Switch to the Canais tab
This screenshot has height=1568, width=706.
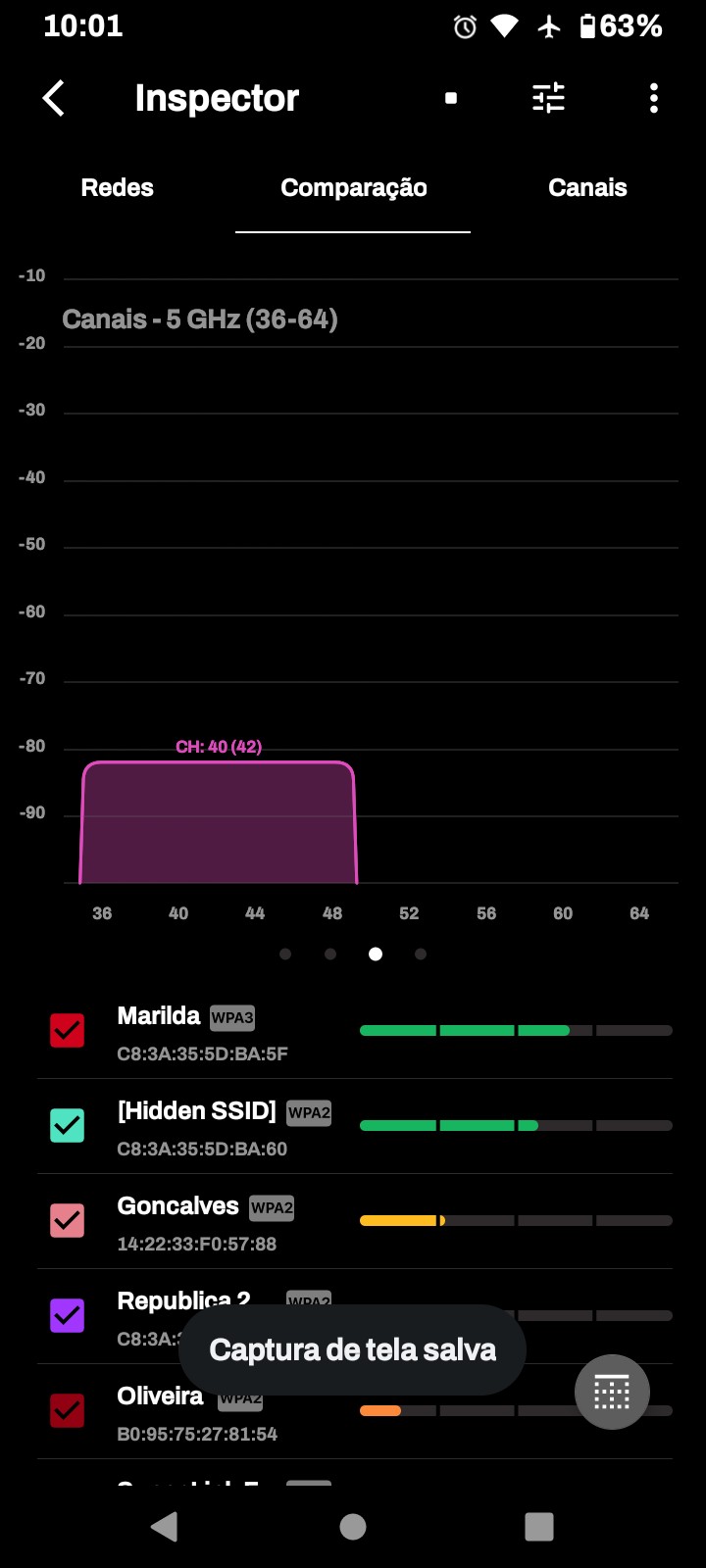coord(587,188)
